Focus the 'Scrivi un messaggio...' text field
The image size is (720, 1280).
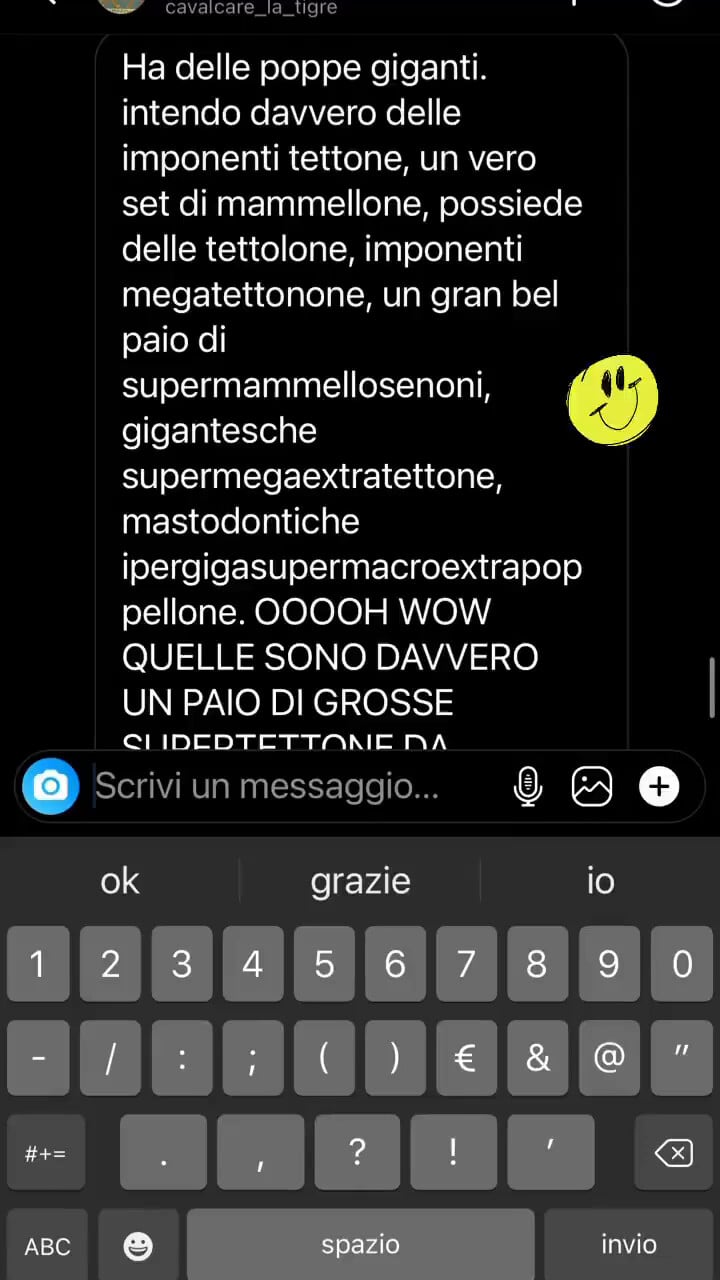(x=296, y=787)
